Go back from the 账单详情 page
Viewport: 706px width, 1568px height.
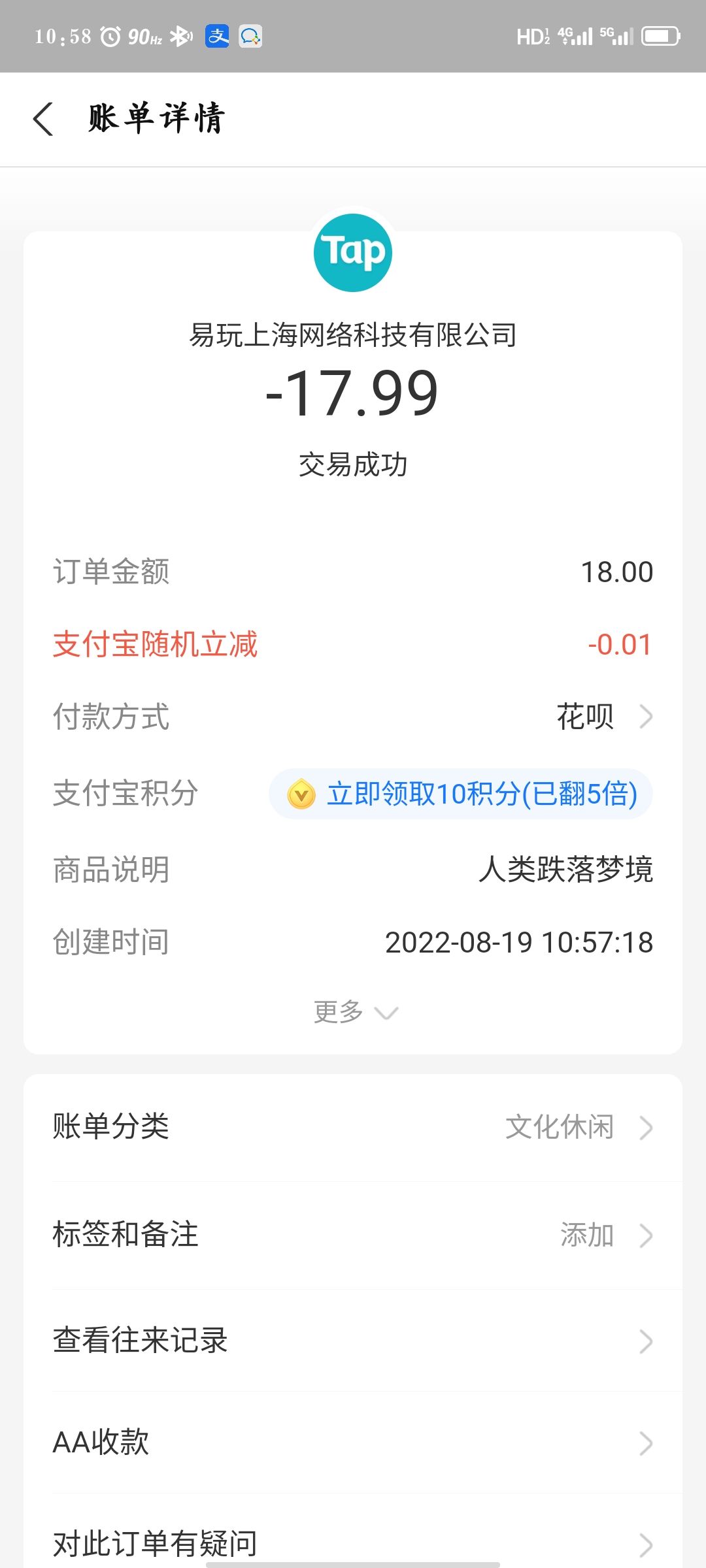coord(43,119)
